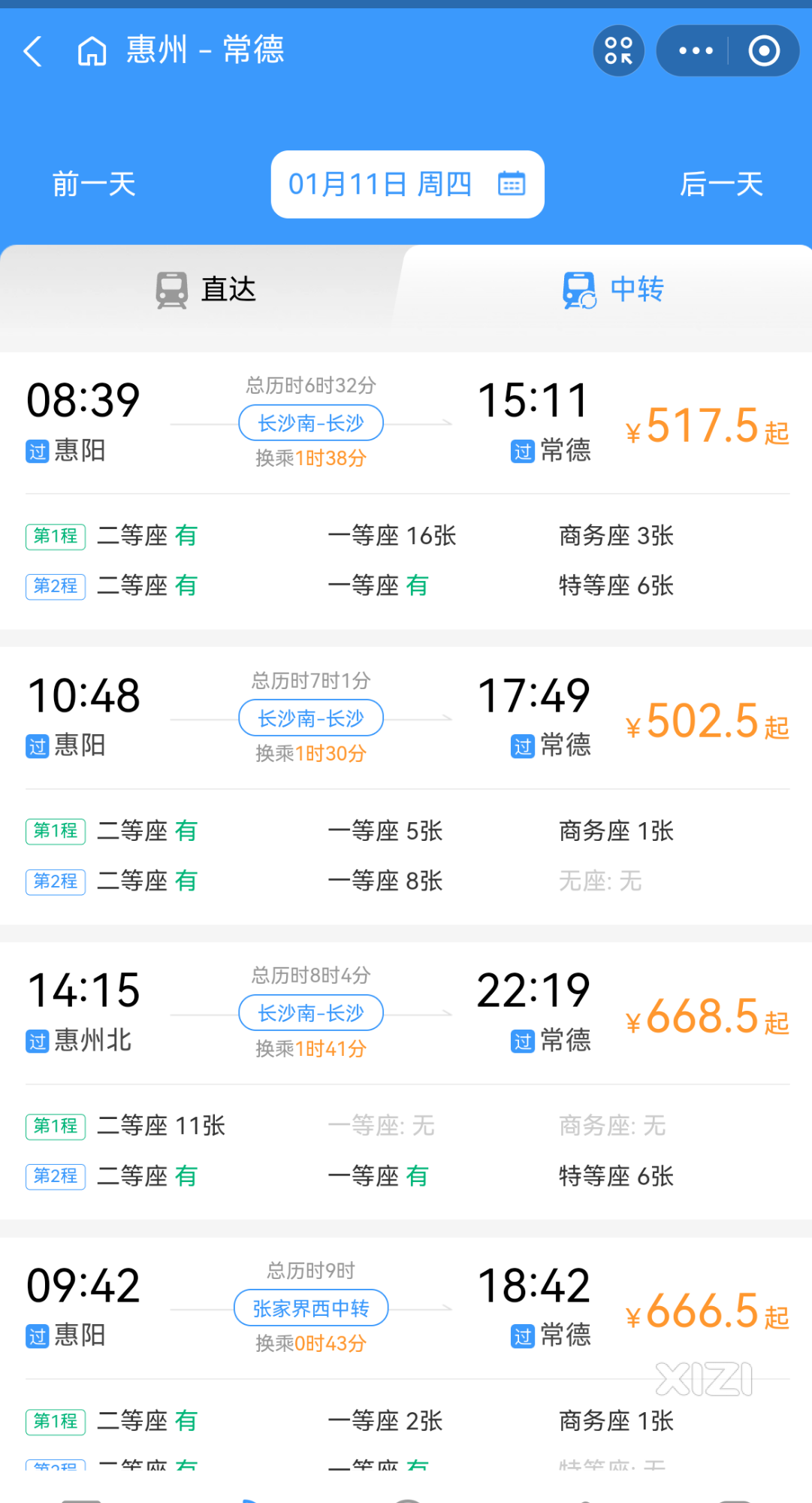Open the three-dot more menu
The image size is (812, 1503).
[696, 50]
